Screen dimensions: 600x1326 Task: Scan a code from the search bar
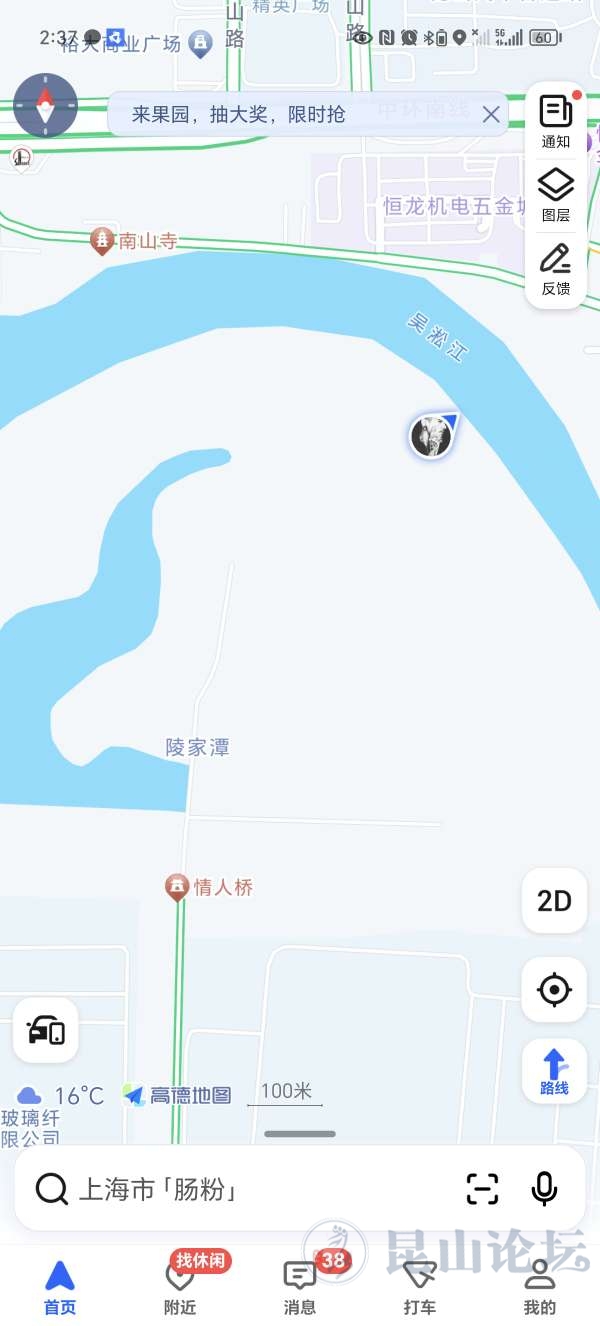[482, 1189]
